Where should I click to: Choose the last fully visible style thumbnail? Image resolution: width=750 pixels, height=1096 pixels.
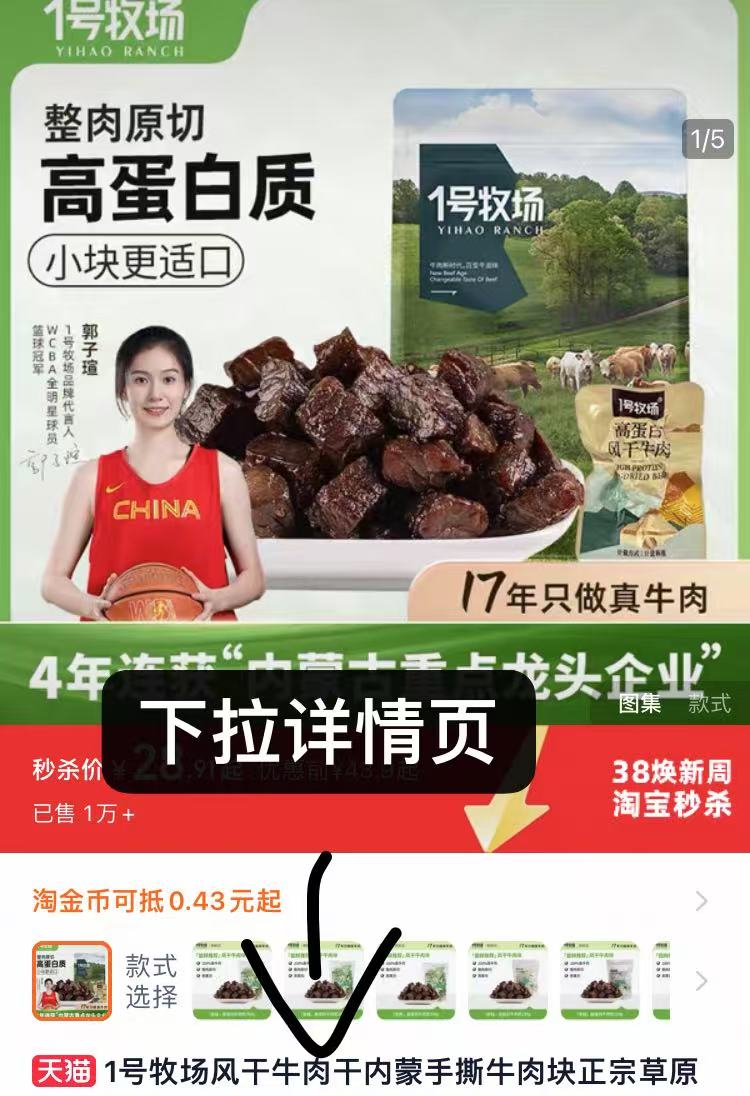[600, 980]
